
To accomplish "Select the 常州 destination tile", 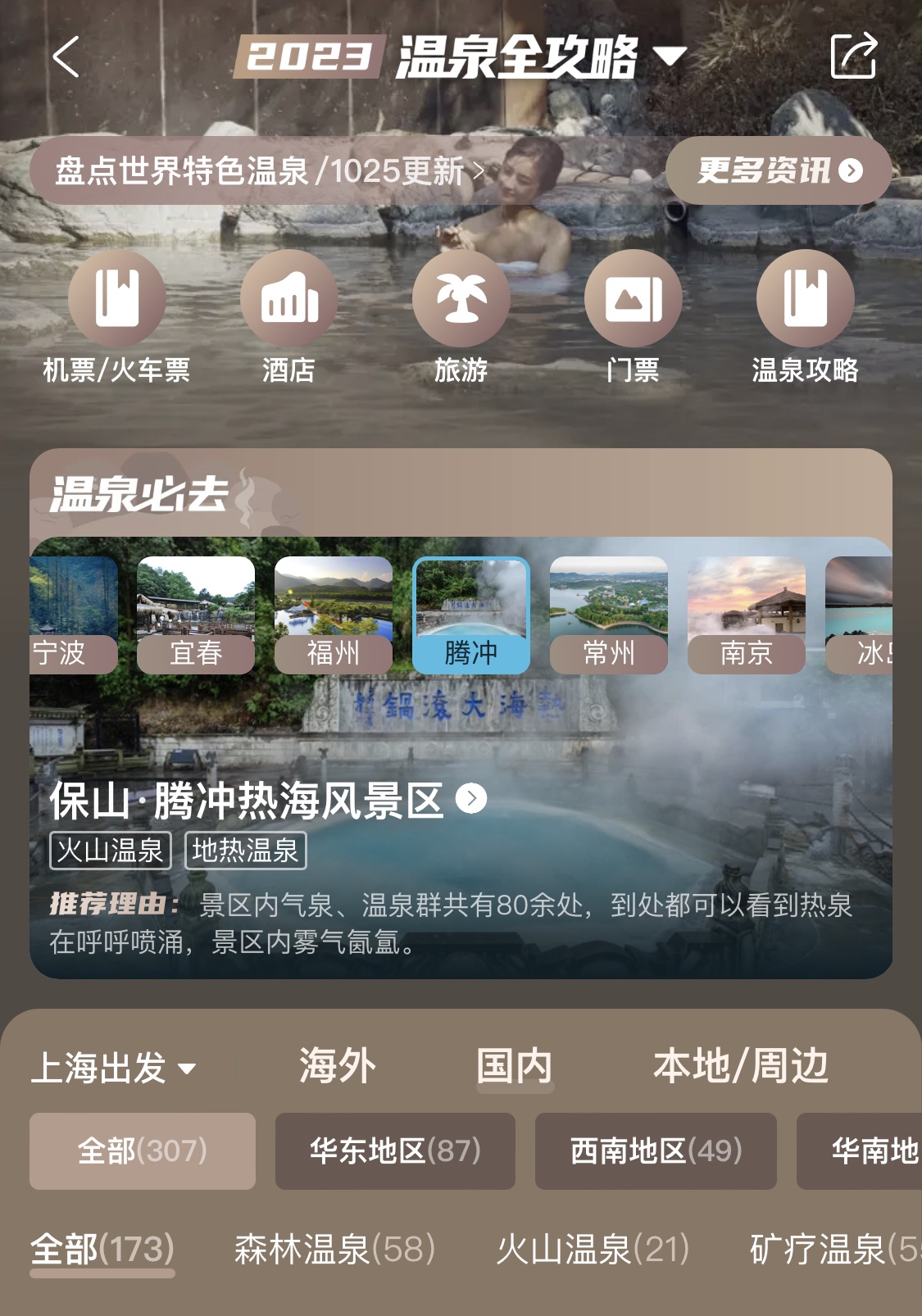I will pyautogui.click(x=609, y=615).
